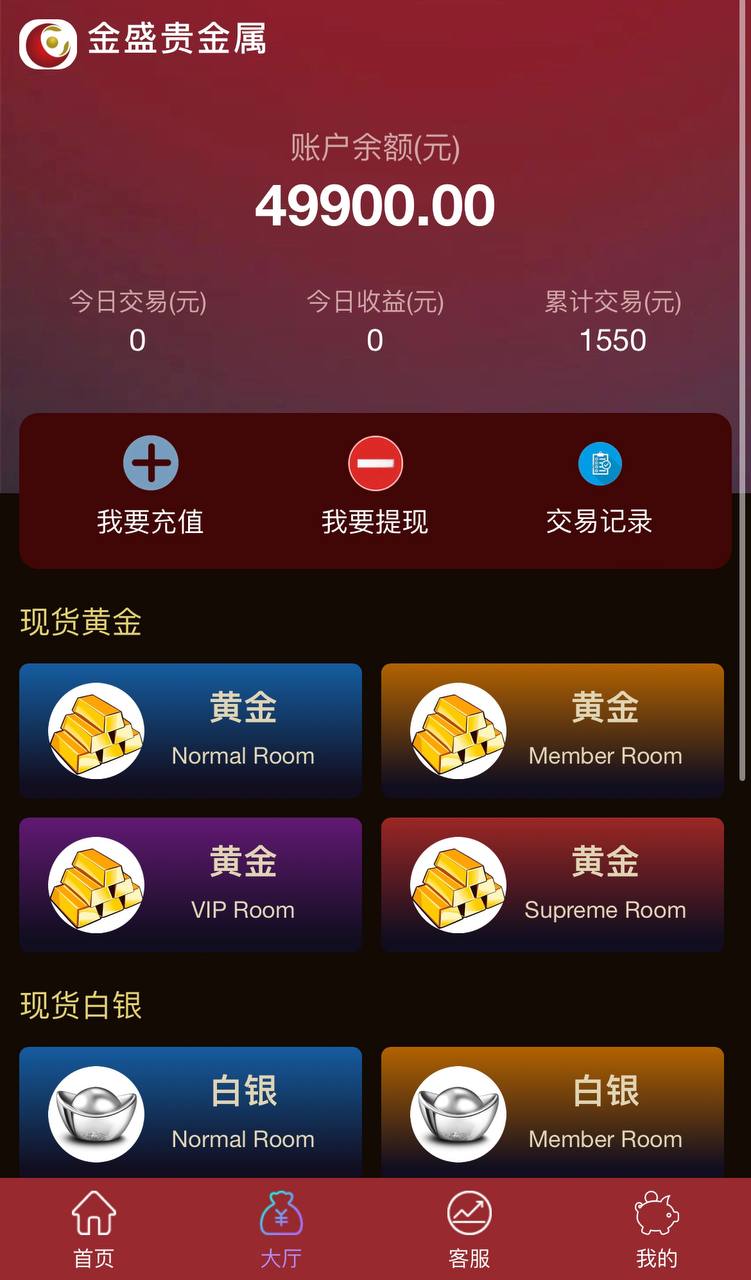Screen dimensions: 751x1280
Task: Open the 白银 Member Room
Action: point(552,1112)
